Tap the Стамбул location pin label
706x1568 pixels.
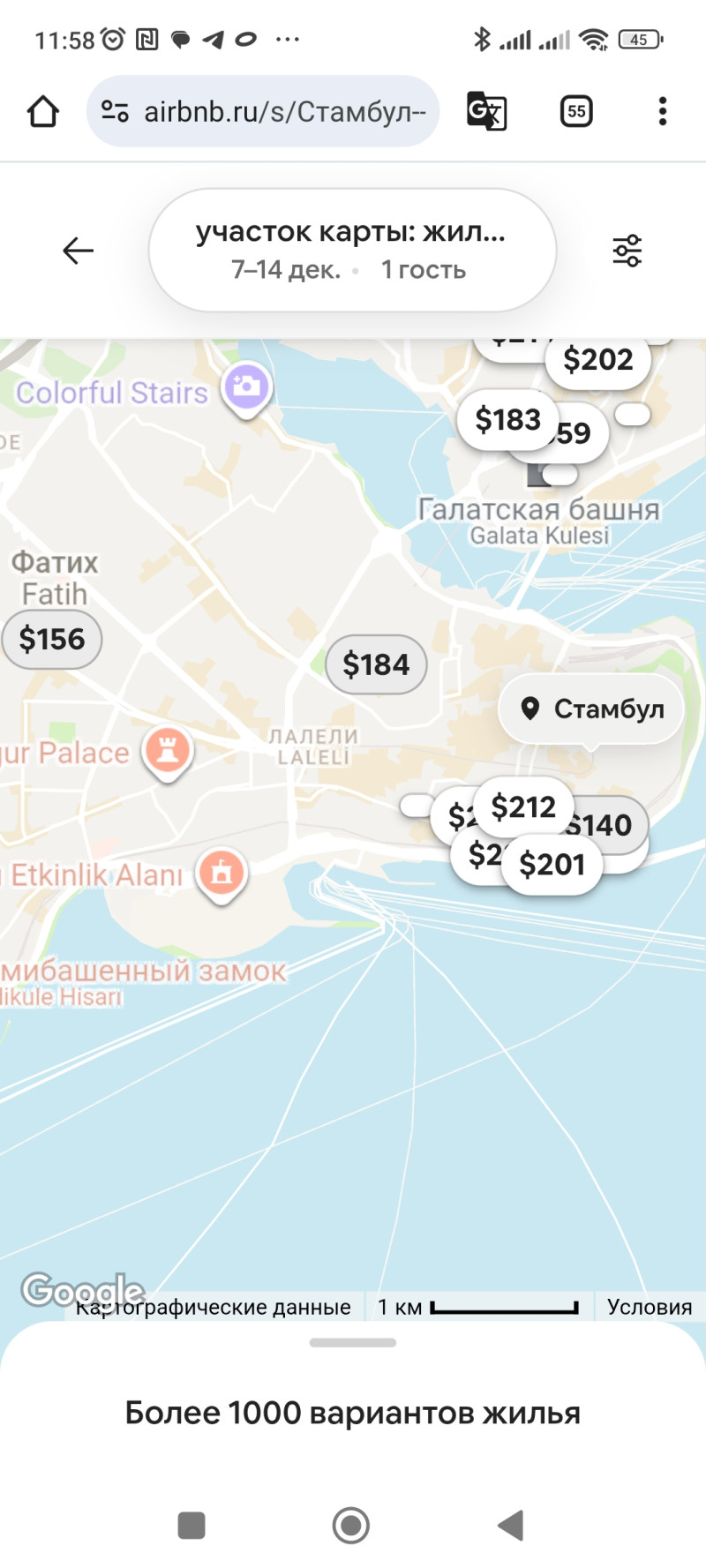tap(591, 709)
